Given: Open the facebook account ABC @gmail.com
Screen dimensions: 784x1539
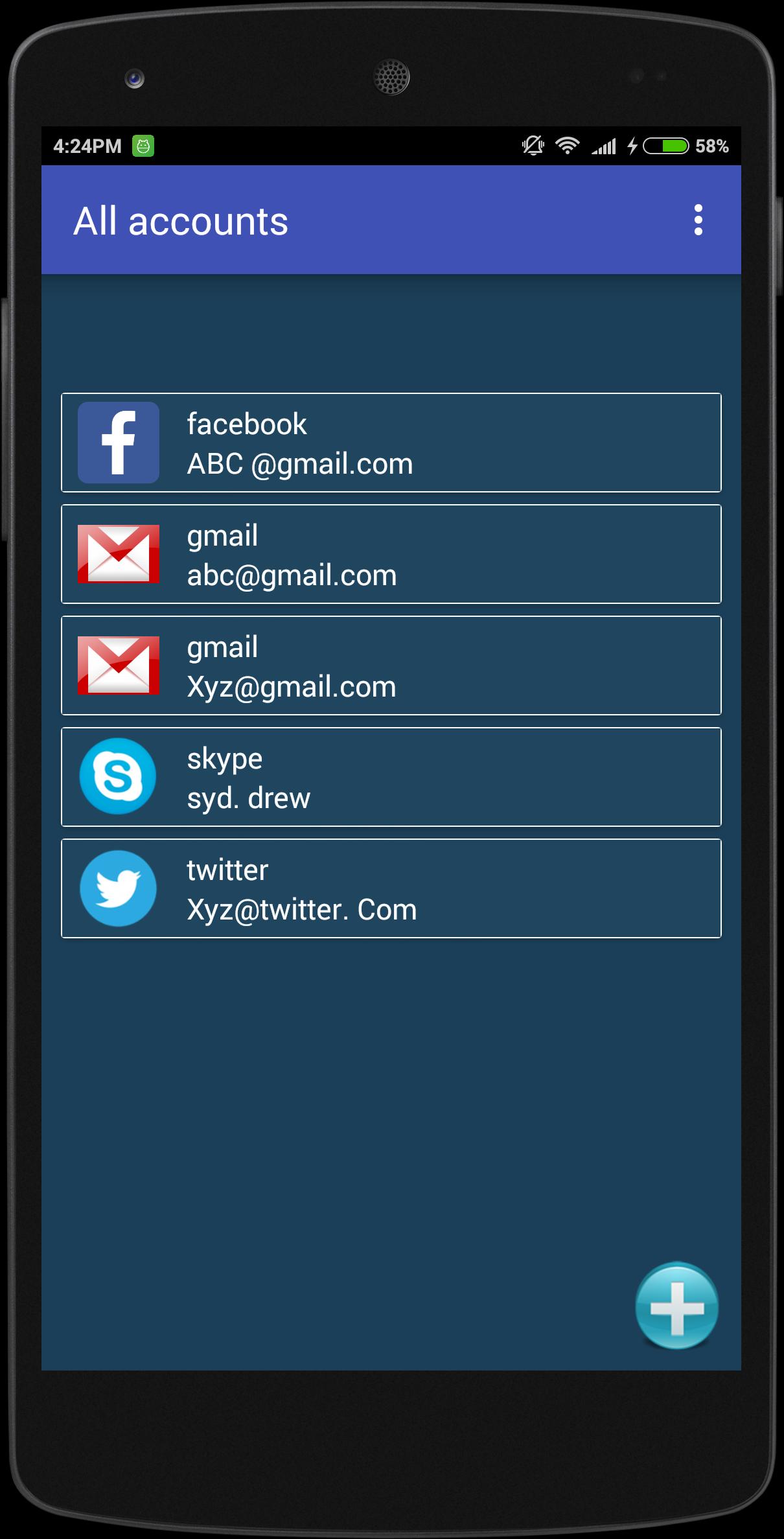Looking at the screenshot, I should (391, 443).
